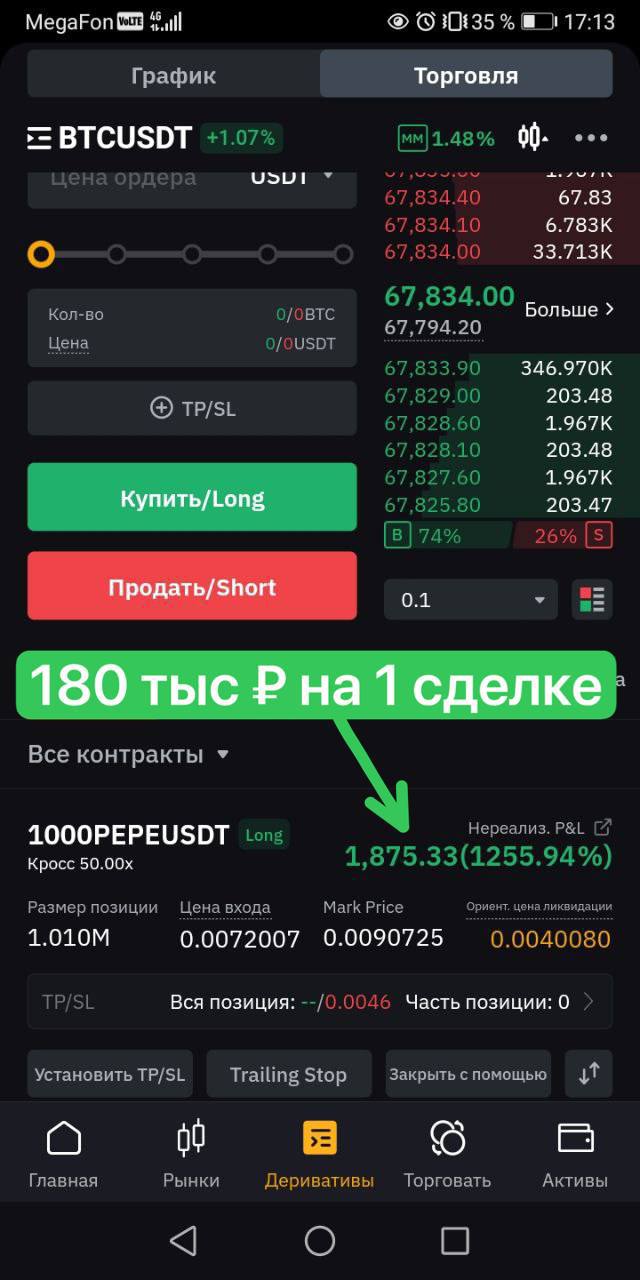
Task: Tap Установить TP/SL for the position
Action: (x=110, y=1074)
